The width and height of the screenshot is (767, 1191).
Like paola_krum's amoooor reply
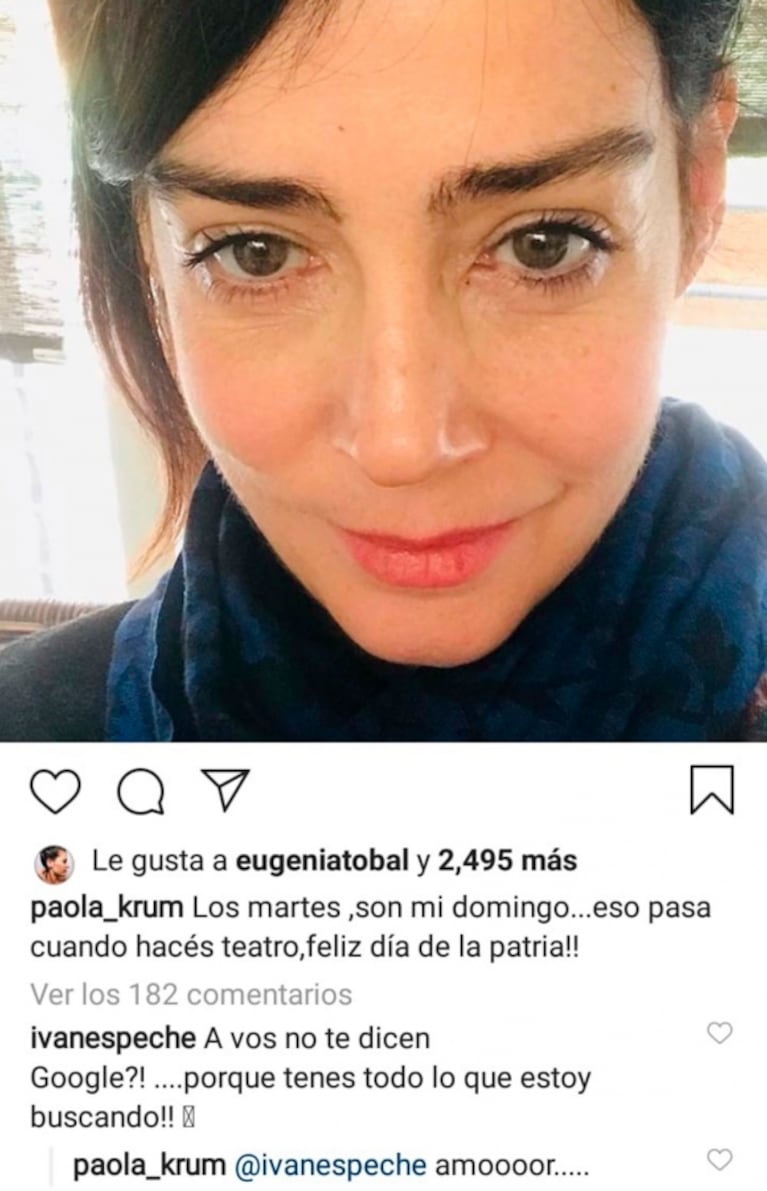click(719, 1160)
